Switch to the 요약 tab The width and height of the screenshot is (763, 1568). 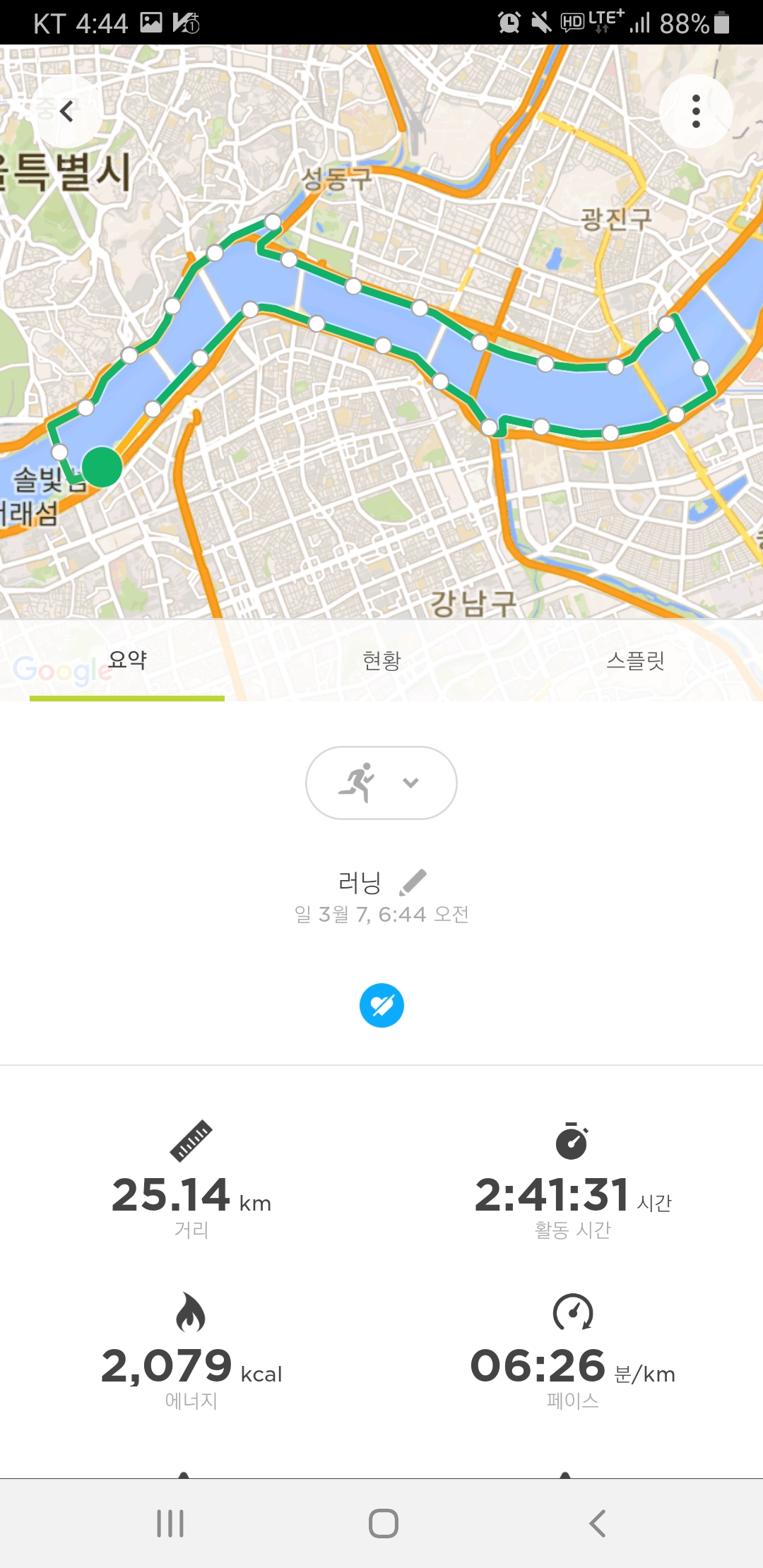point(127,661)
